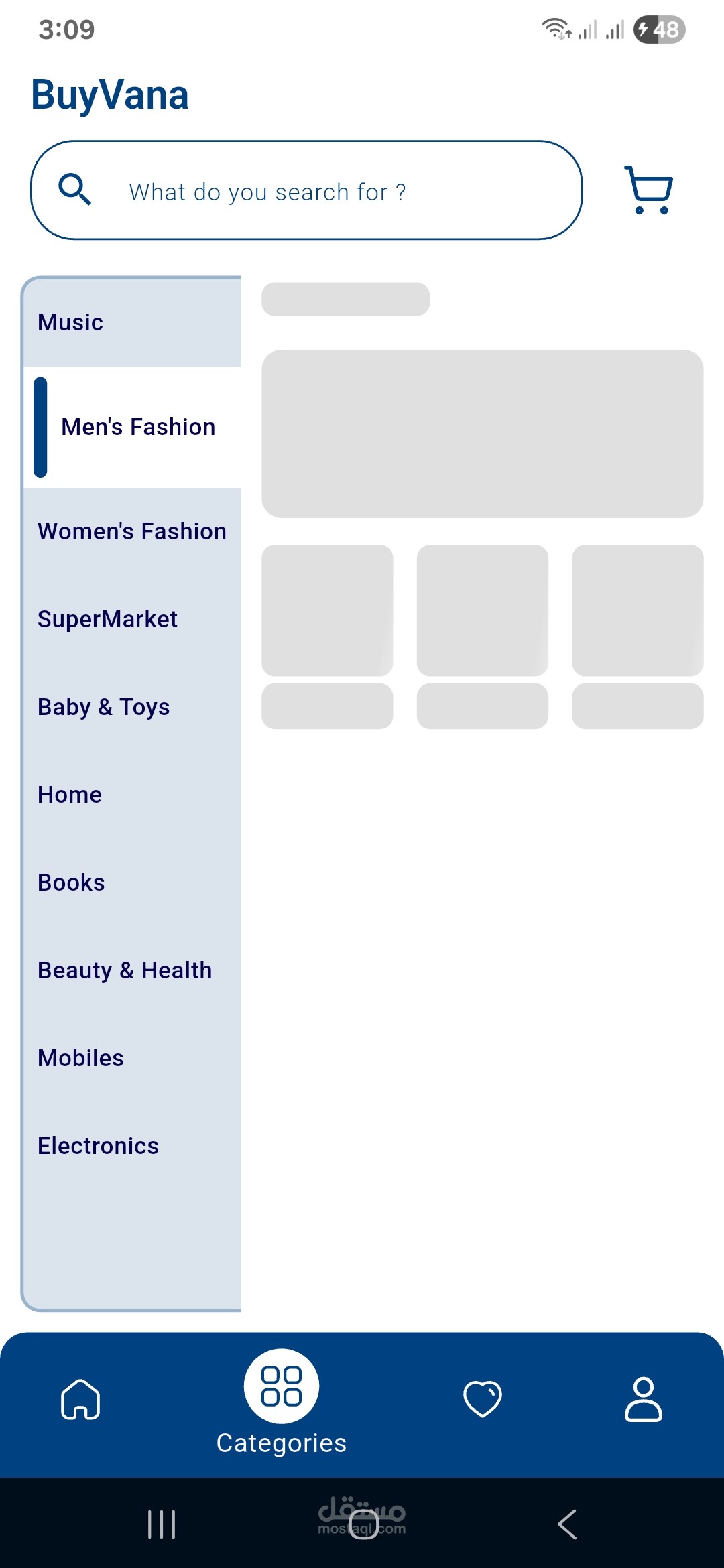Select the Music category
The height and width of the screenshot is (1568, 724).
pos(133,322)
